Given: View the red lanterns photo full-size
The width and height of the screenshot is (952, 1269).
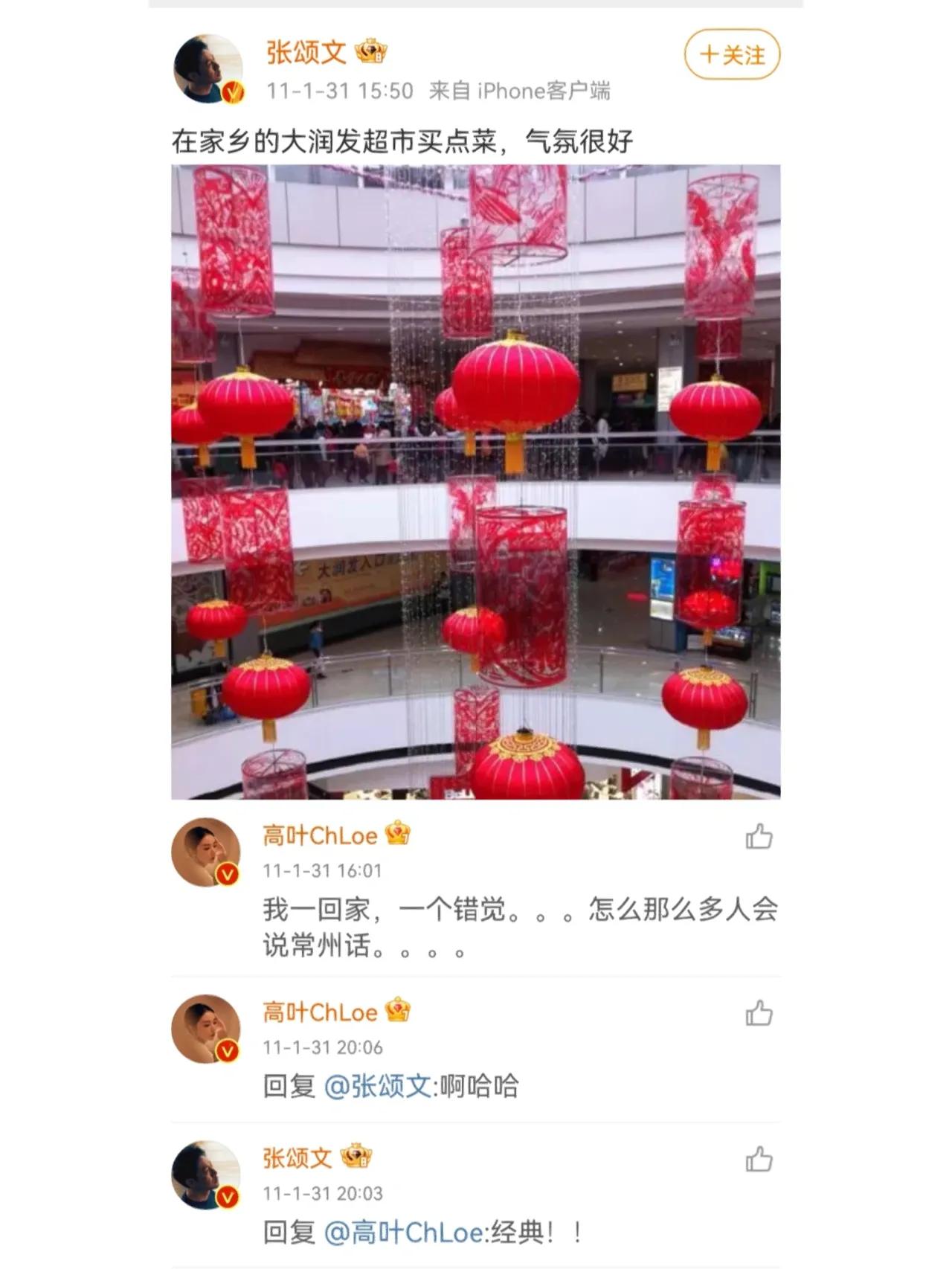Looking at the screenshot, I should click(x=476, y=481).
